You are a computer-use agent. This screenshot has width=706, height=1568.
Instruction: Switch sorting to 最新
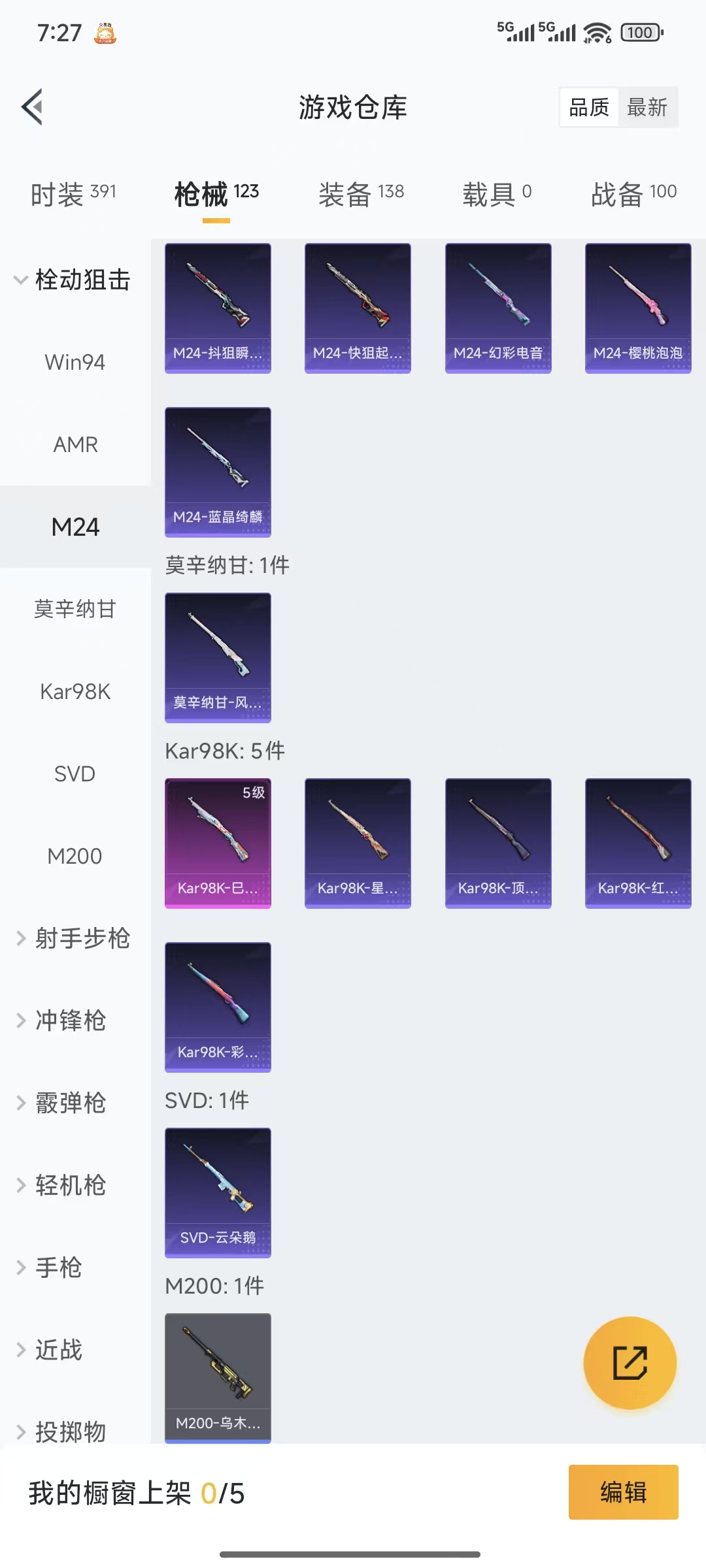(x=648, y=106)
